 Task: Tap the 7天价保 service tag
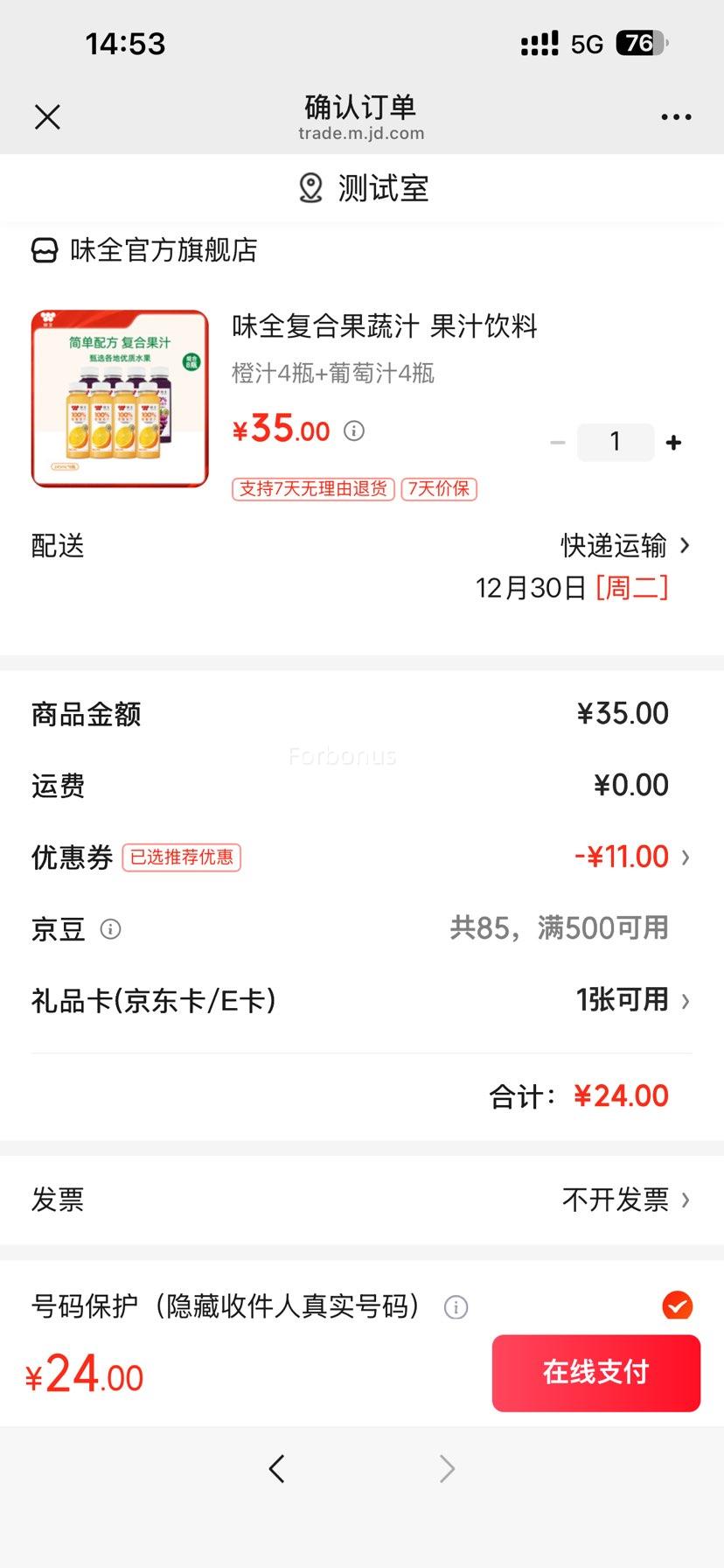pos(439,489)
